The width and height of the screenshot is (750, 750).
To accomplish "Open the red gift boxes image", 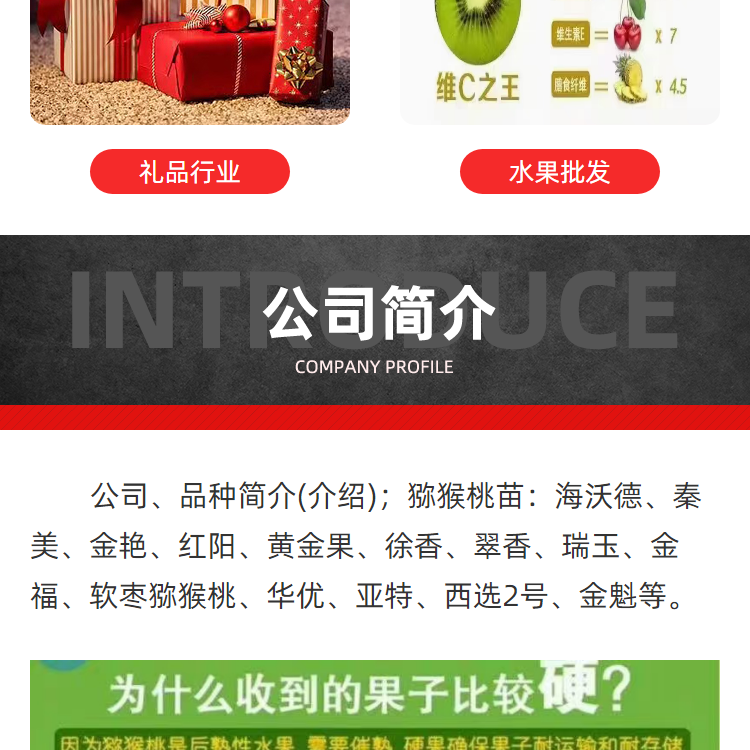I will click(x=190, y=62).
